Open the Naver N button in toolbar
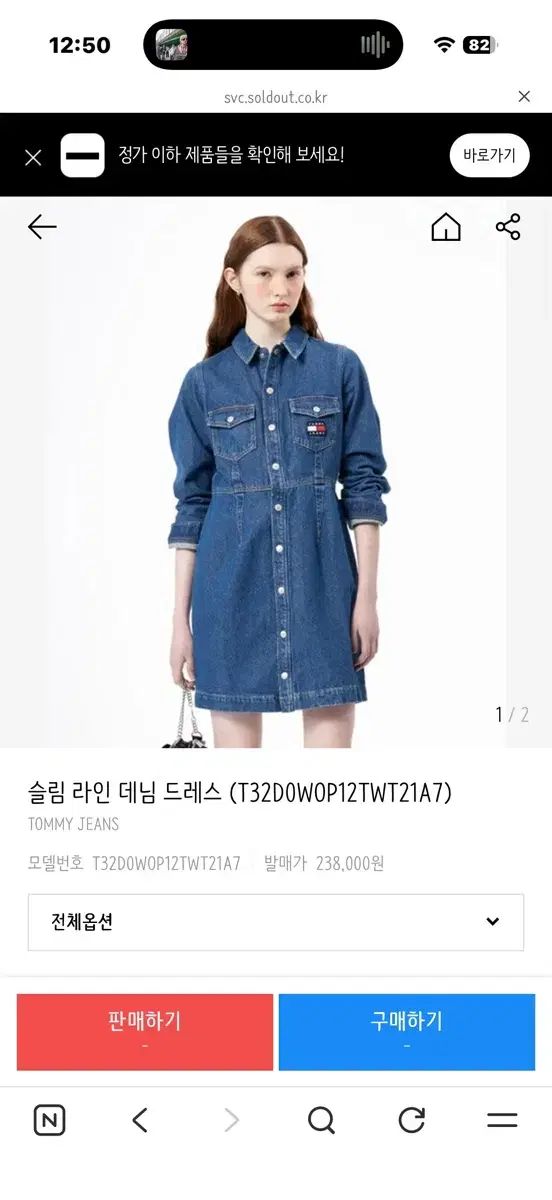Image resolution: width=552 pixels, height=1200 pixels. [49, 1121]
